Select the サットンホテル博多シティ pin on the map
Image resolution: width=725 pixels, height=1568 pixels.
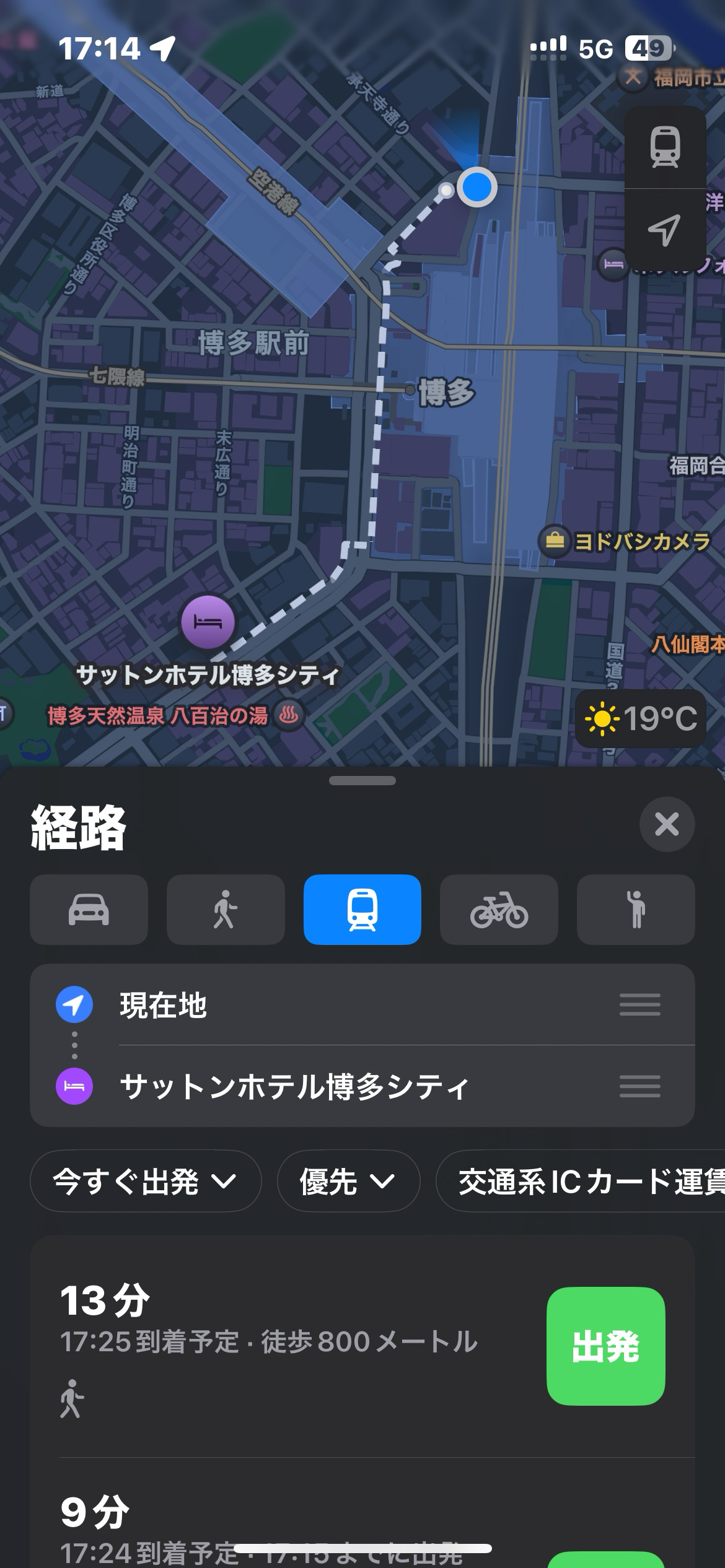click(208, 622)
